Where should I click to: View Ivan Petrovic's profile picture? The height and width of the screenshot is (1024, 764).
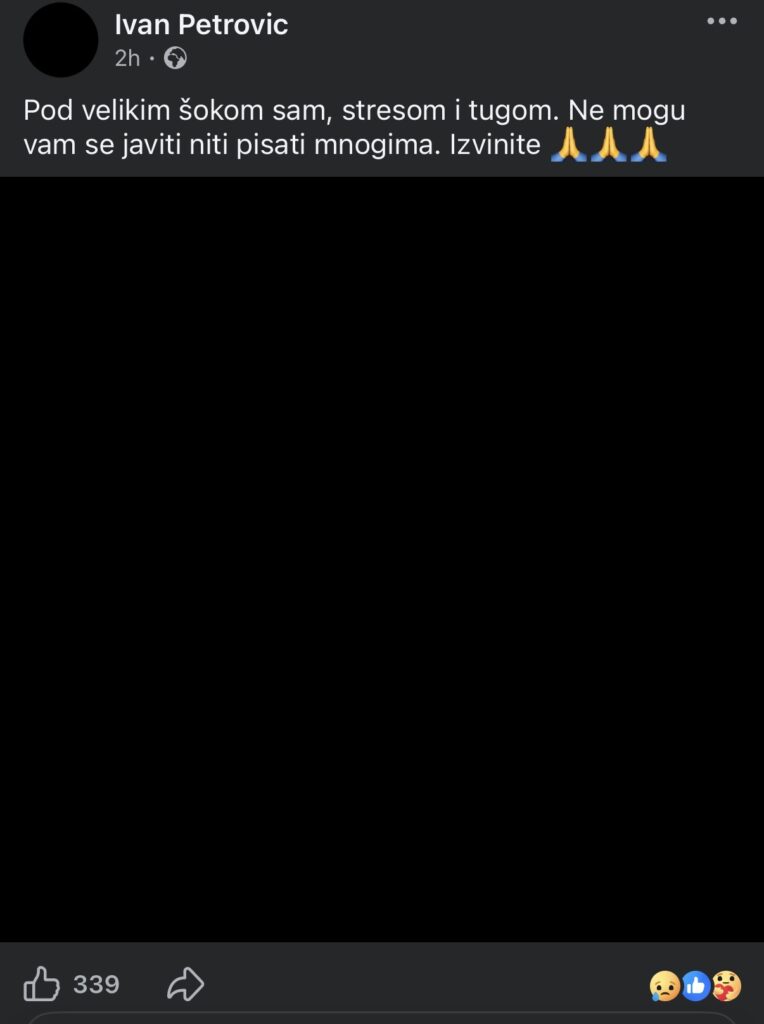[60, 40]
